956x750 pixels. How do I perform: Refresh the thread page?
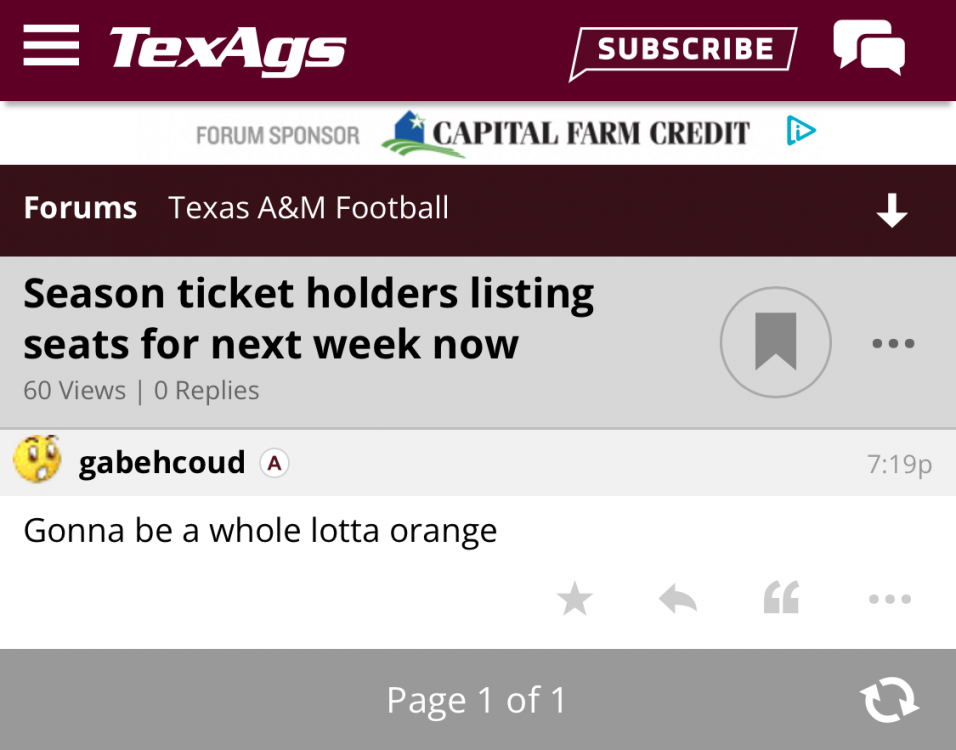889,700
